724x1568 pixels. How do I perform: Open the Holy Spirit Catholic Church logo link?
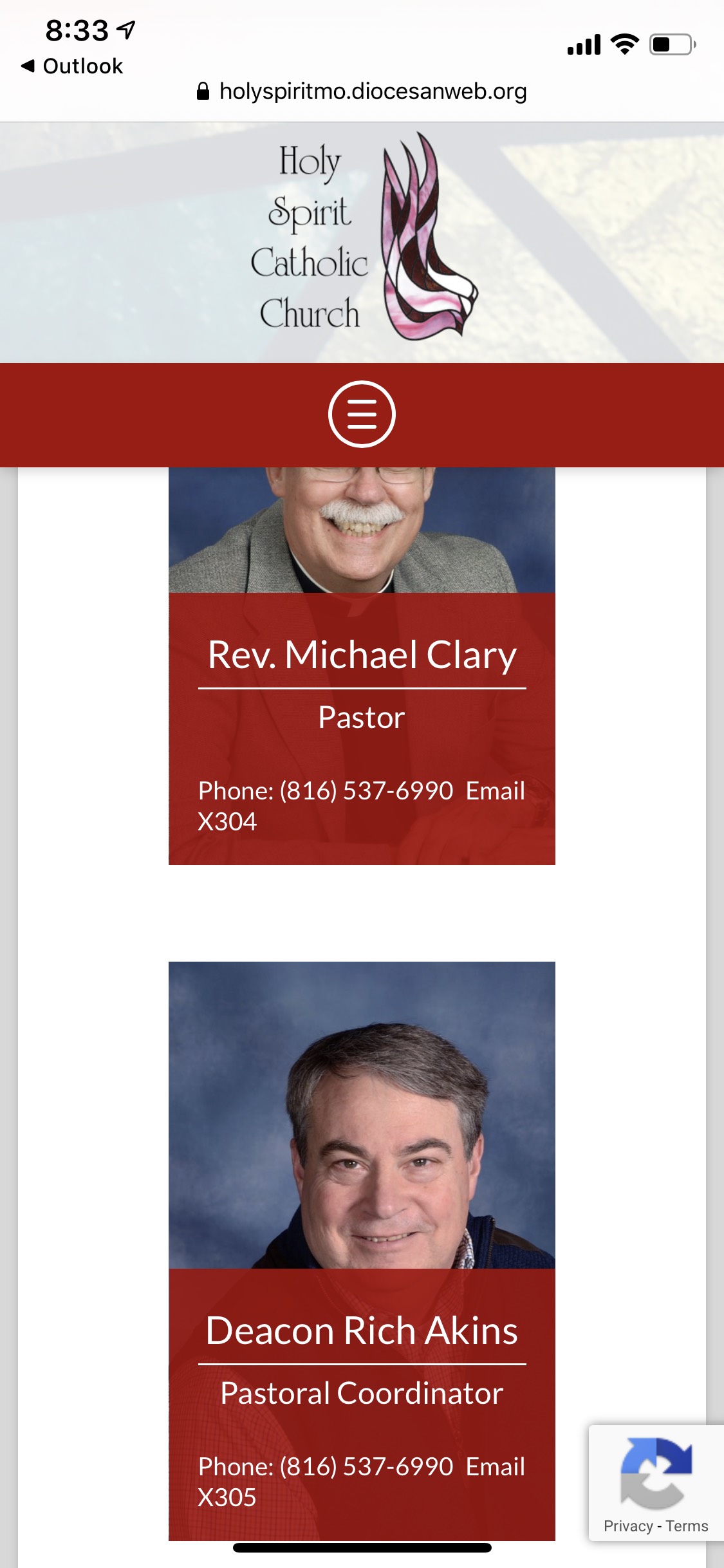[x=362, y=237]
